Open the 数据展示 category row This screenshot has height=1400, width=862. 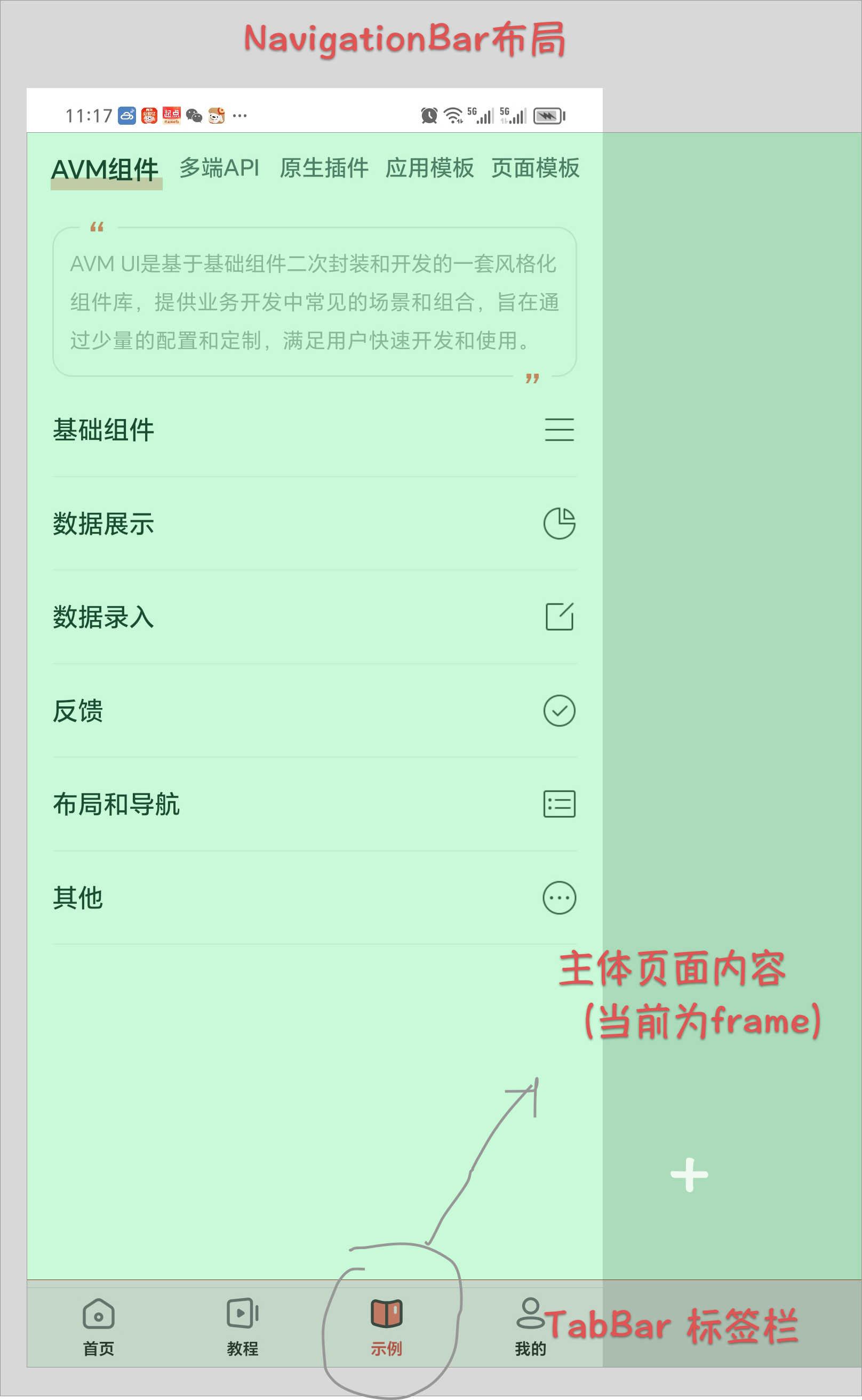coord(228,525)
